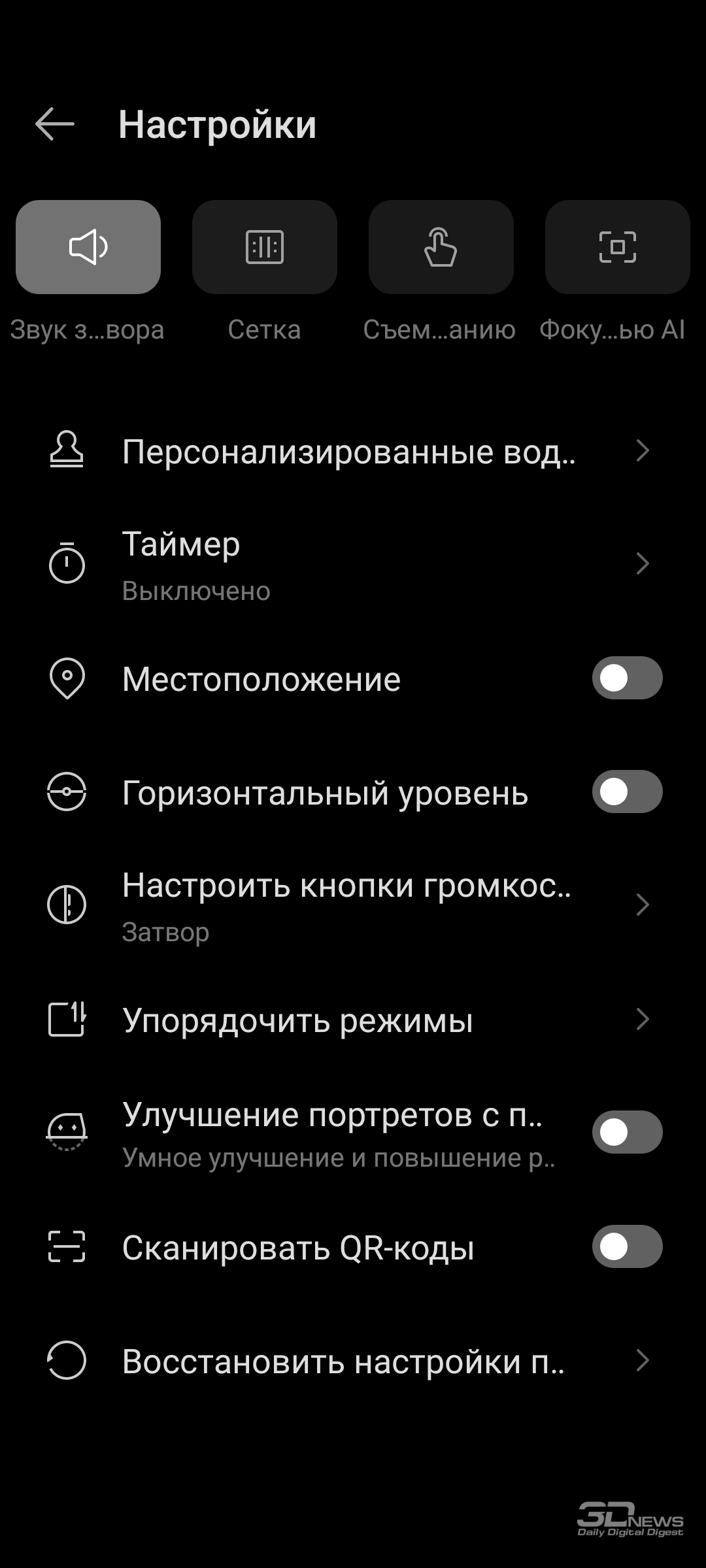This screenshot has height=1568, width=706.
Task: Open Упорядочить режимы
Action: pyautogui.click(x=353, y=1019)
